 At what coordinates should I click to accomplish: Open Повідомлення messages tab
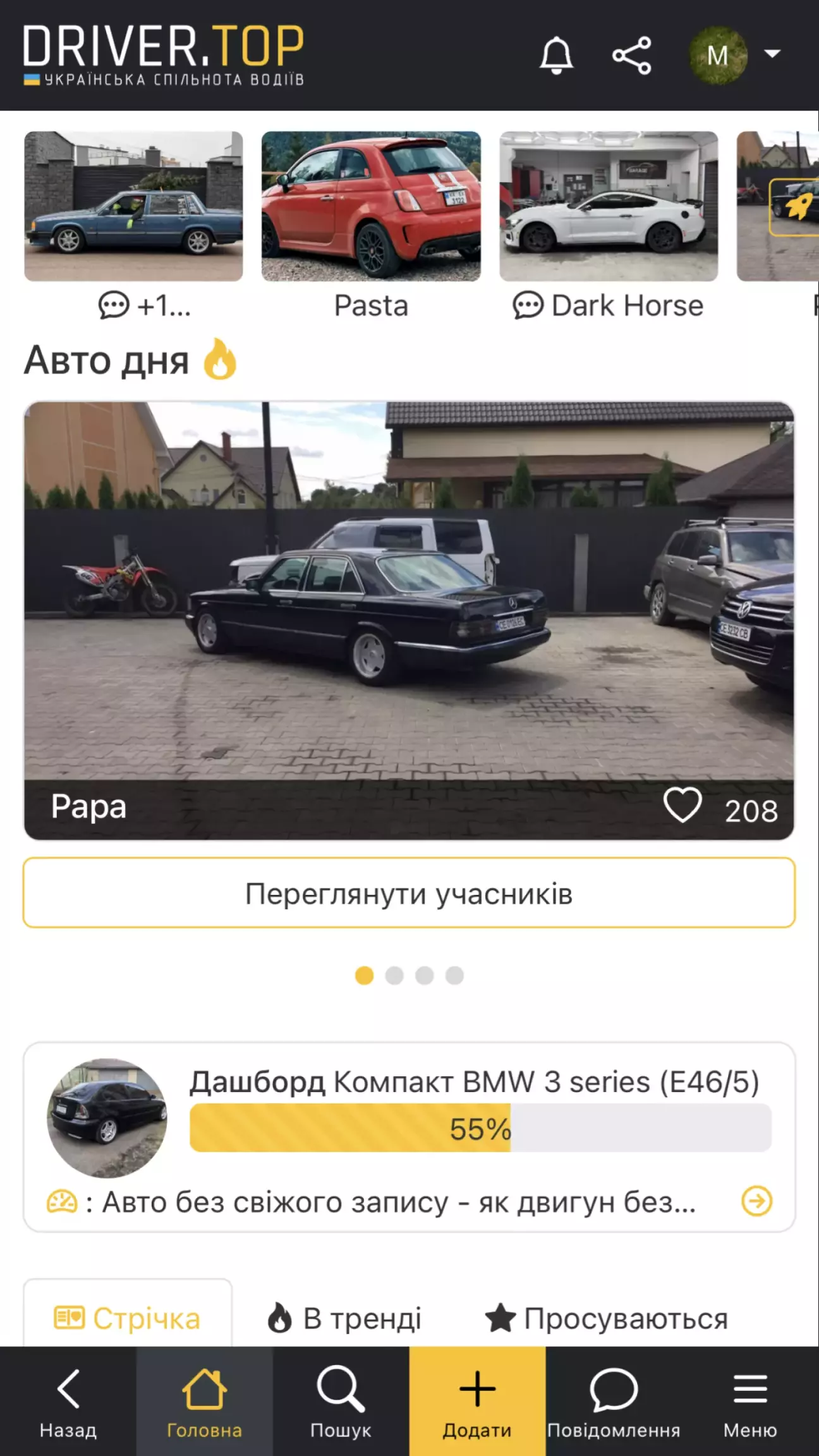(614, 1400)
